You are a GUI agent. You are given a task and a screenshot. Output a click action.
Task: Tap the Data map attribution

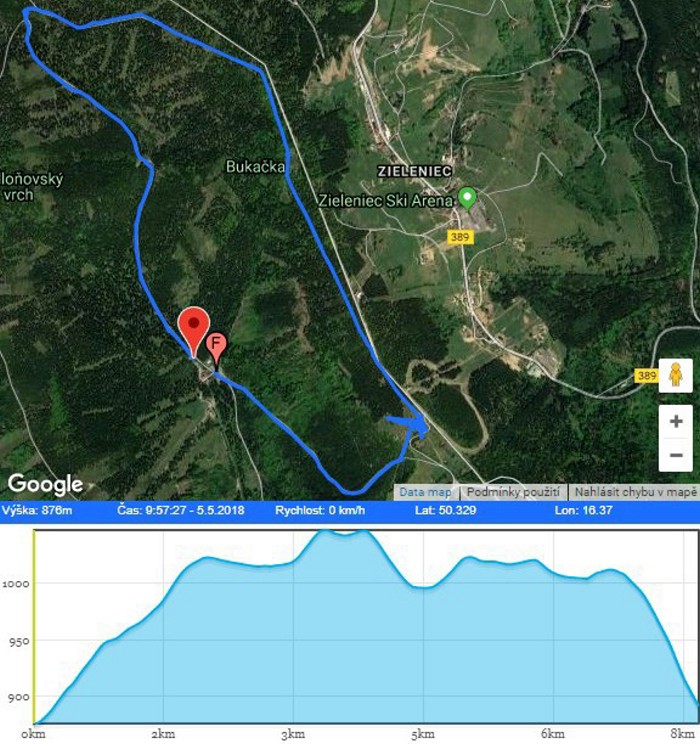click(424, 492)
